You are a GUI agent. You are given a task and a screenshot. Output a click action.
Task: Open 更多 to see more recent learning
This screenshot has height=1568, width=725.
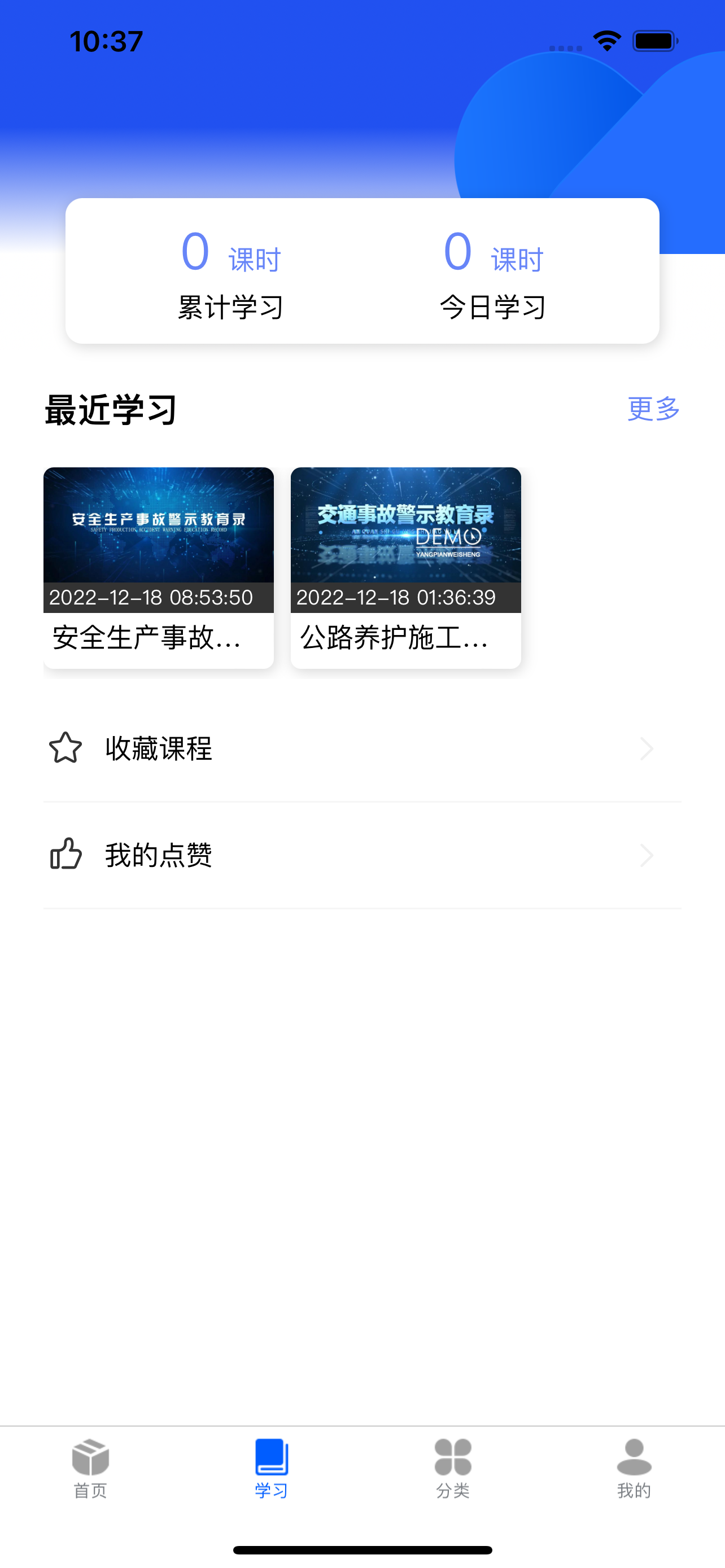click(653, 409)
